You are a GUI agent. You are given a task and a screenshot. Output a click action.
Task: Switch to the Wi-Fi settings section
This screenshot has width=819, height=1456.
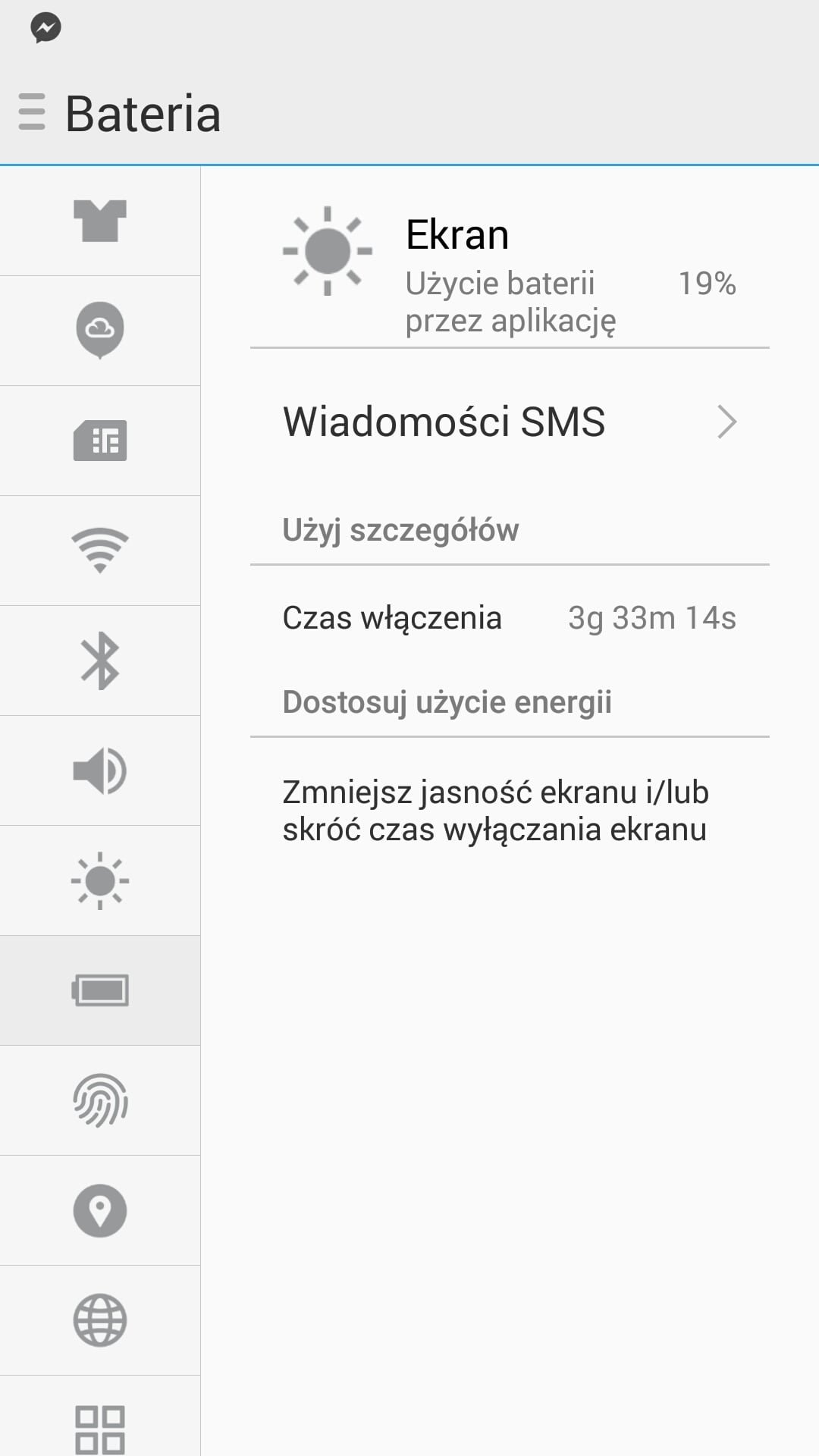tap(100, 550)
